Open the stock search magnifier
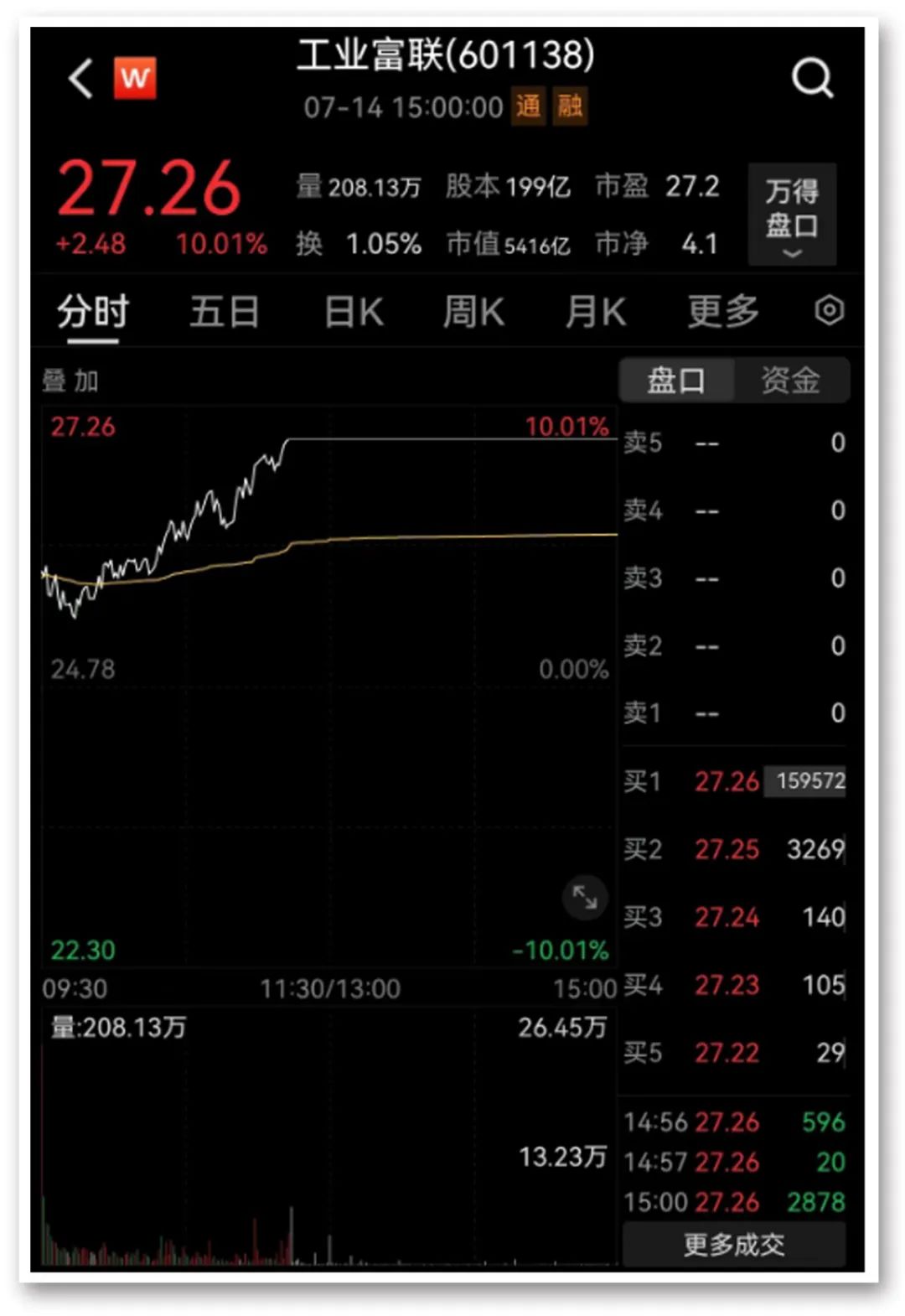 coord(812,80)
